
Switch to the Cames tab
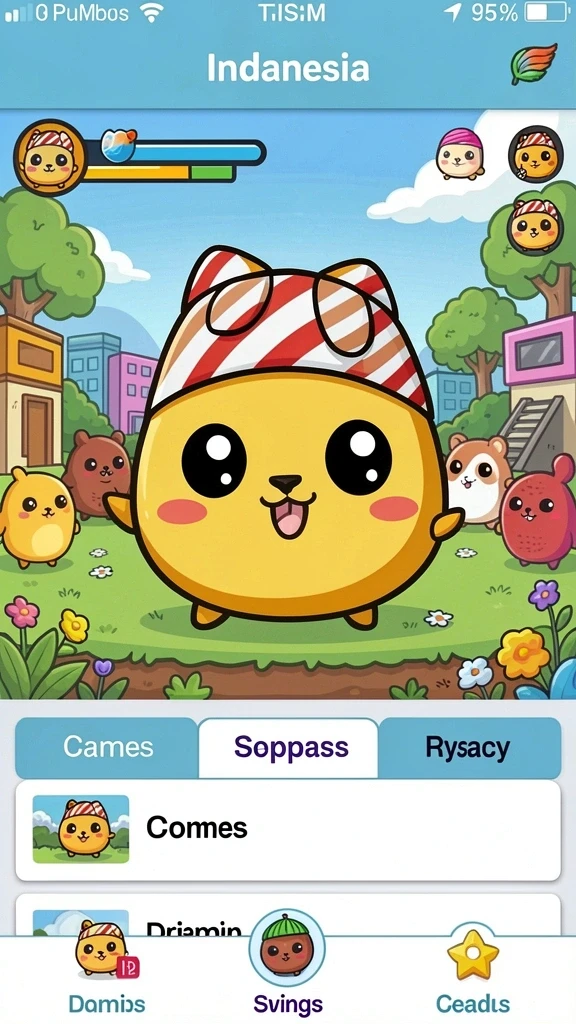point(107,747)
